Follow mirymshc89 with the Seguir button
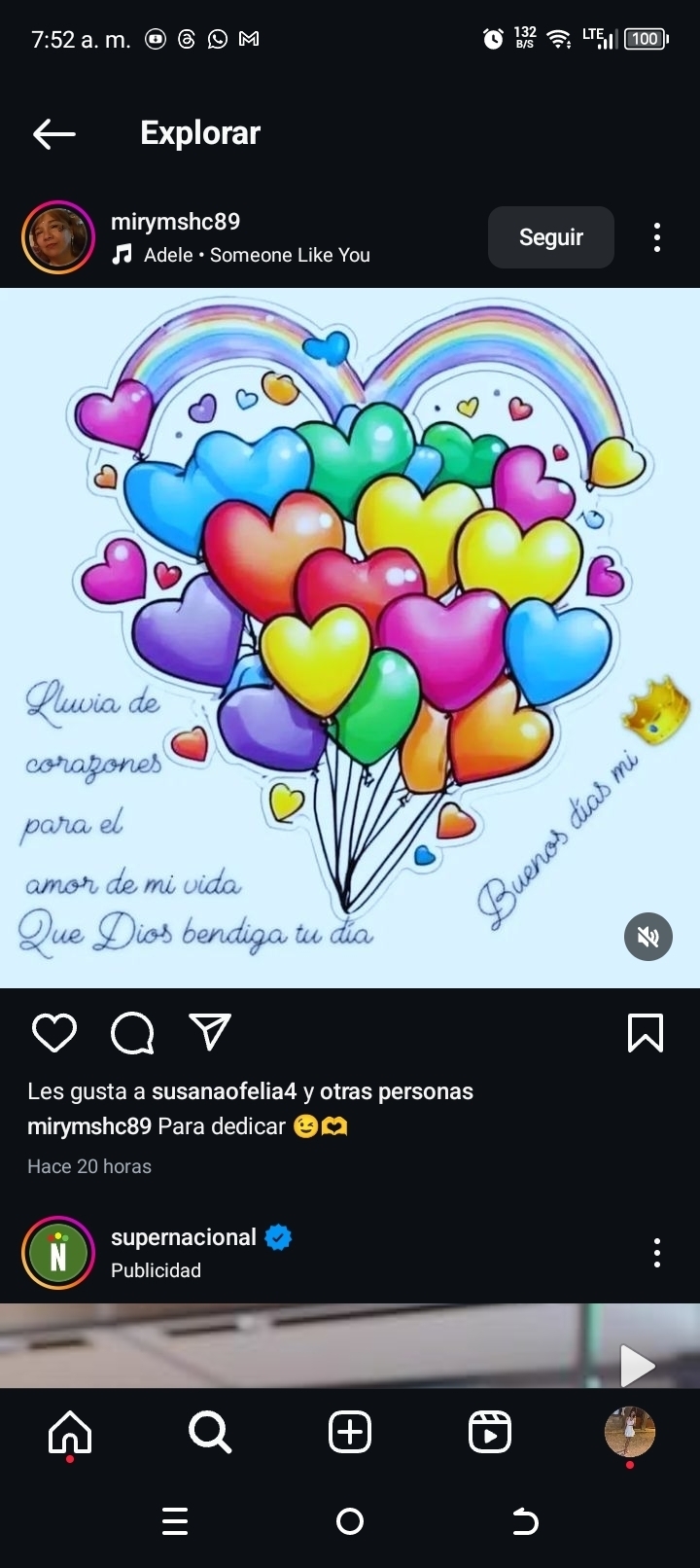This screenshot has width=700, height=1568. click(x=551, y=237)
